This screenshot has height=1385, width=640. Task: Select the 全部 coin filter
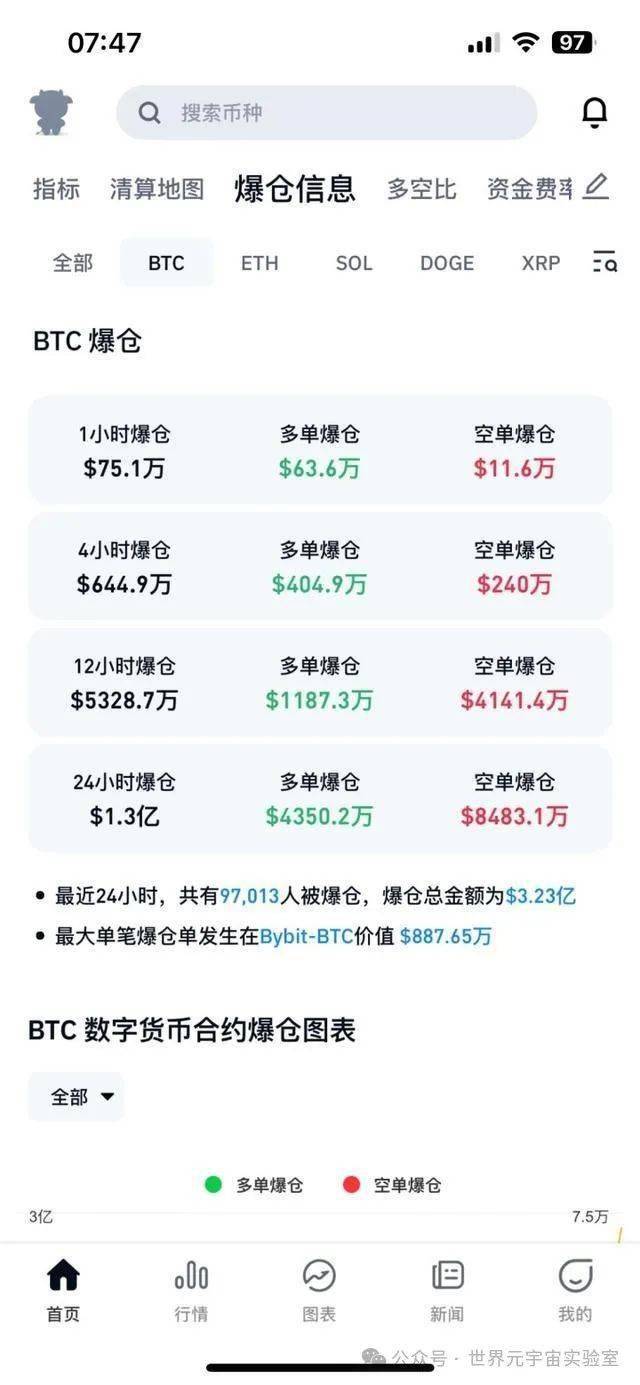point(72,263)
